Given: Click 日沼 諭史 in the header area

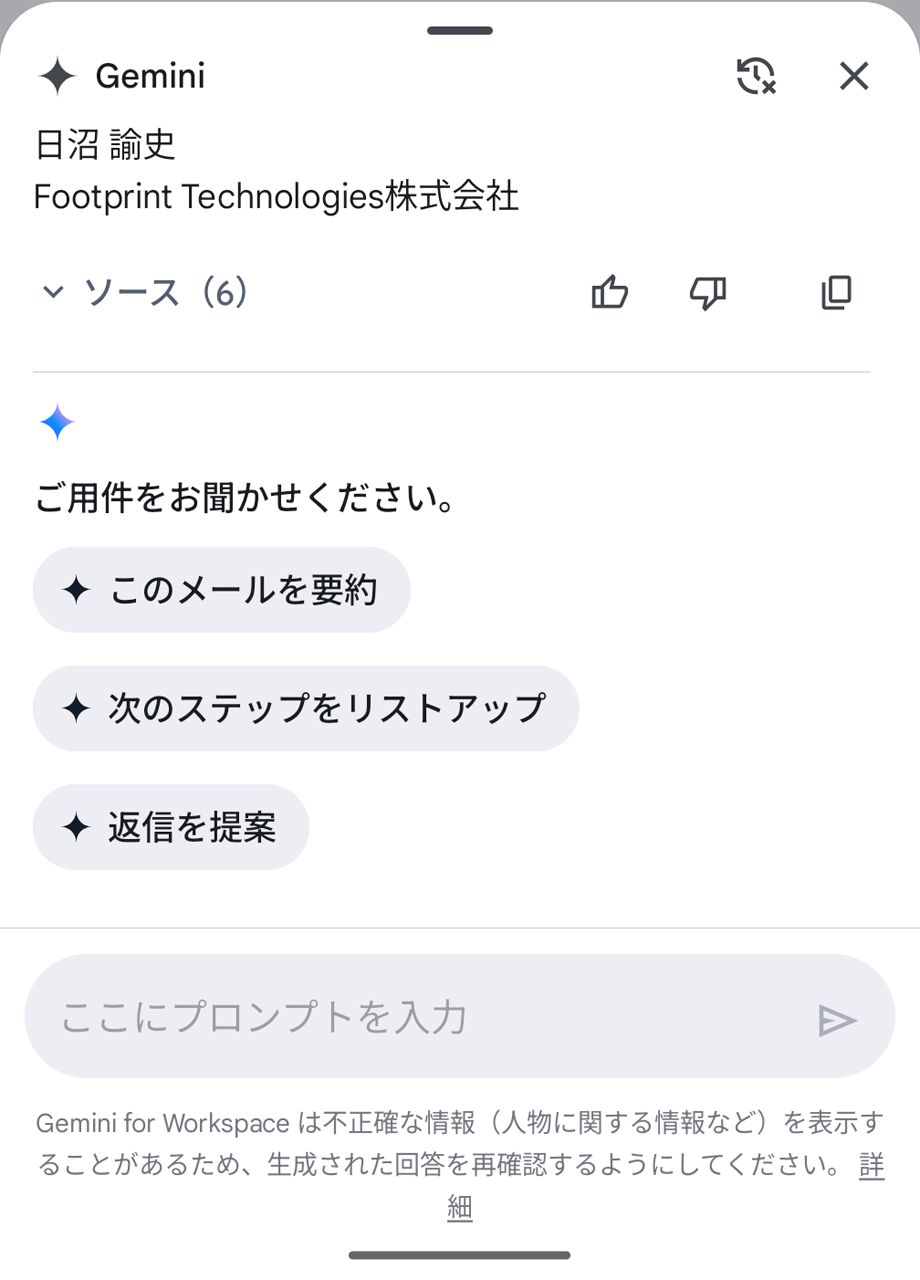Looking at the screenshot, I should click(104, 144).
